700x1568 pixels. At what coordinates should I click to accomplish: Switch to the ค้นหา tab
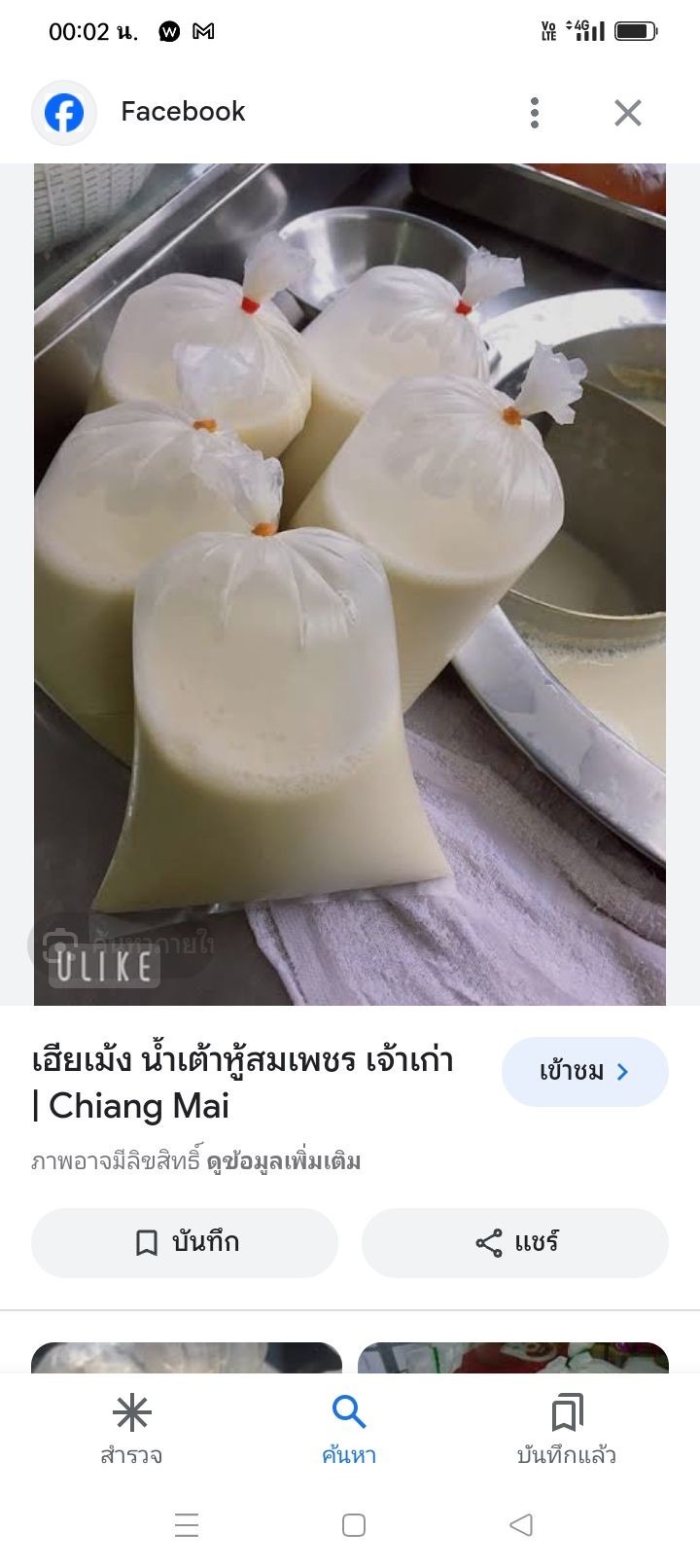pos(349,1428)
